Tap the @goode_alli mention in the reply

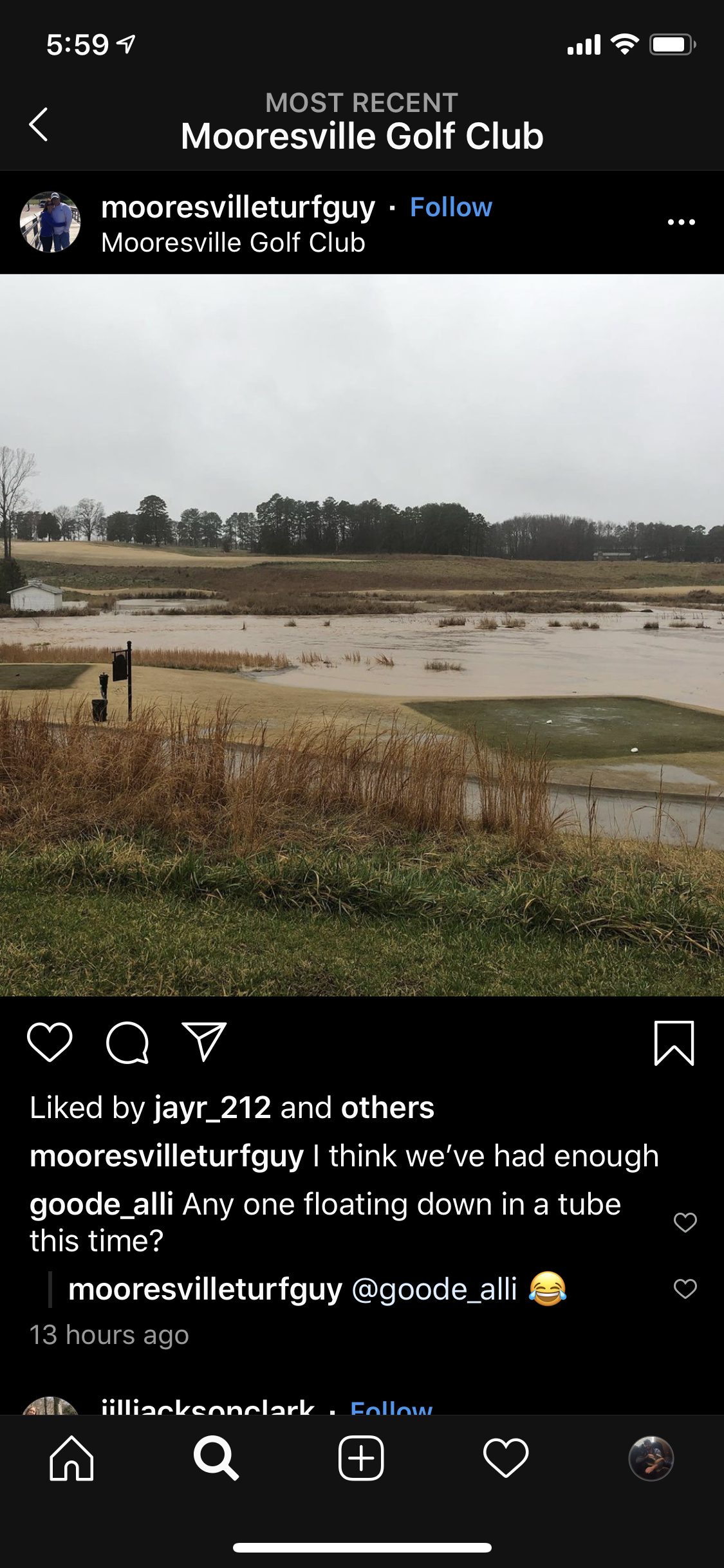[434, 1289]
